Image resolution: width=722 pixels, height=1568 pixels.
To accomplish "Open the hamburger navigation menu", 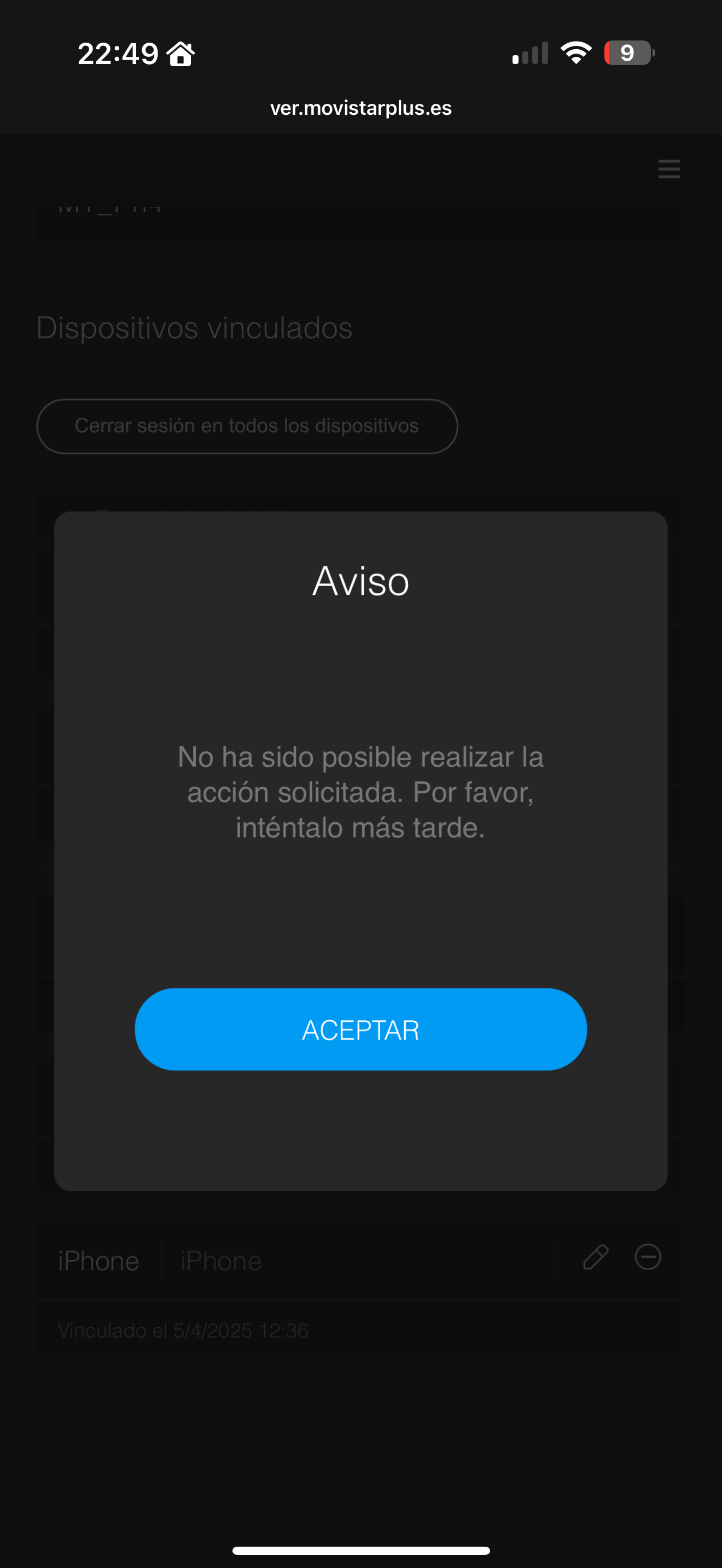I will [x=668, y=169].
